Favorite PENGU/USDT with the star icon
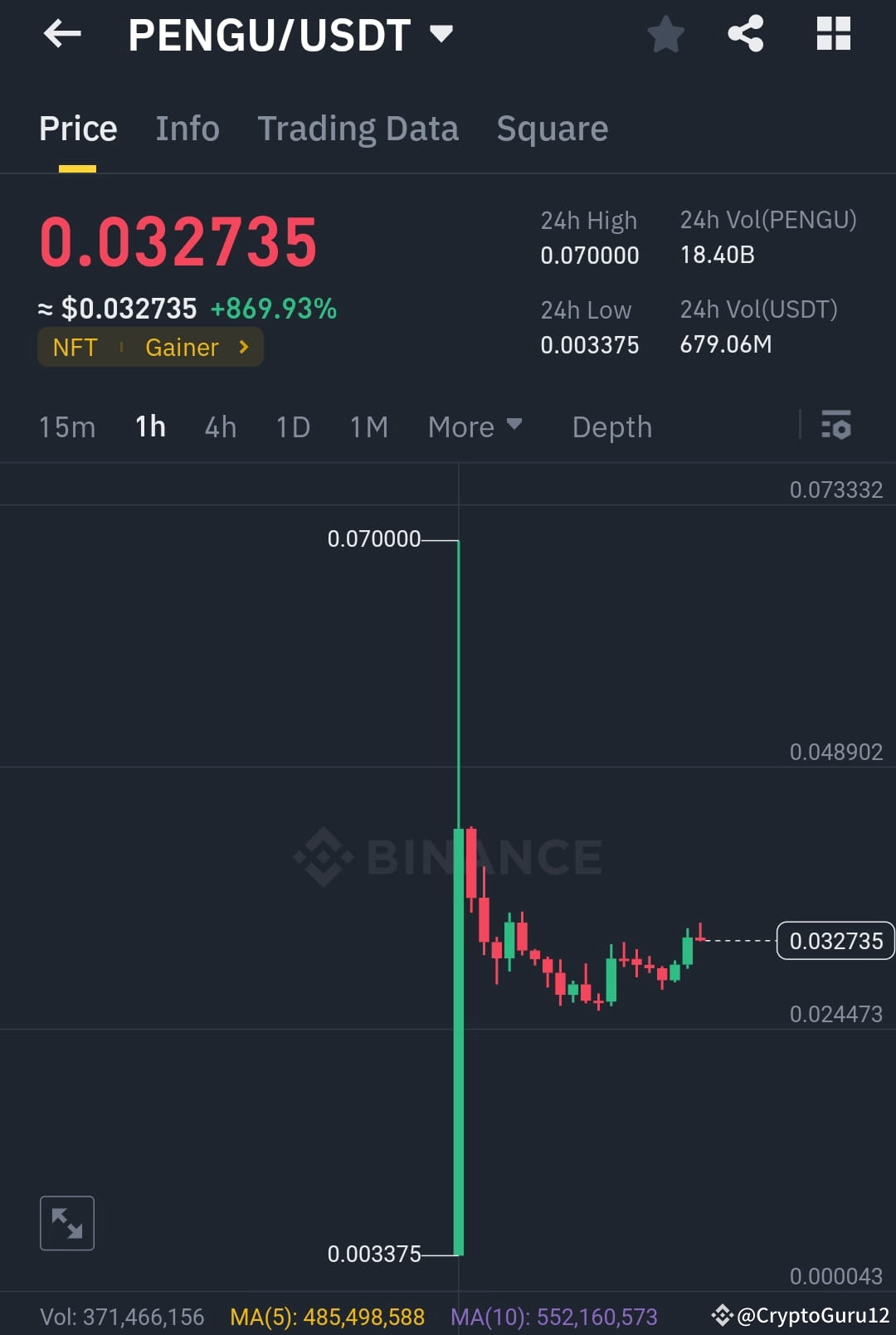Viewport: 896px width, 1335px height. point(665,33)
